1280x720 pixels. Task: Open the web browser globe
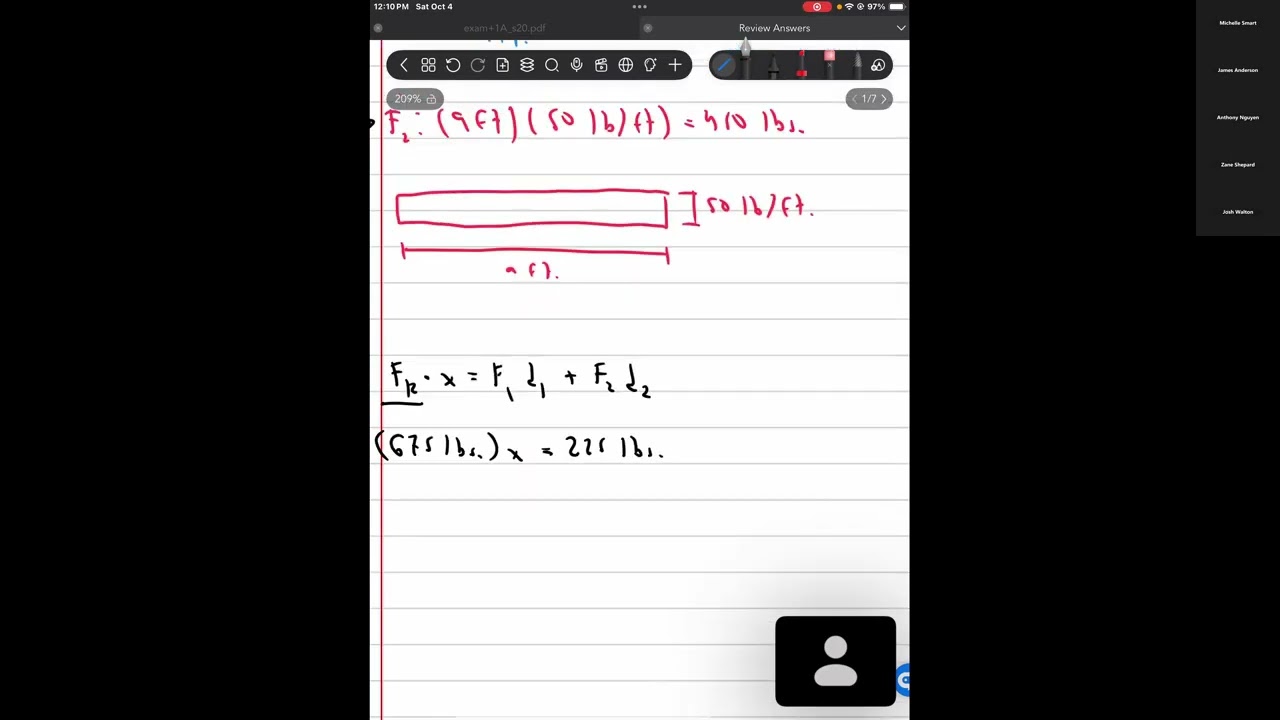625,66
